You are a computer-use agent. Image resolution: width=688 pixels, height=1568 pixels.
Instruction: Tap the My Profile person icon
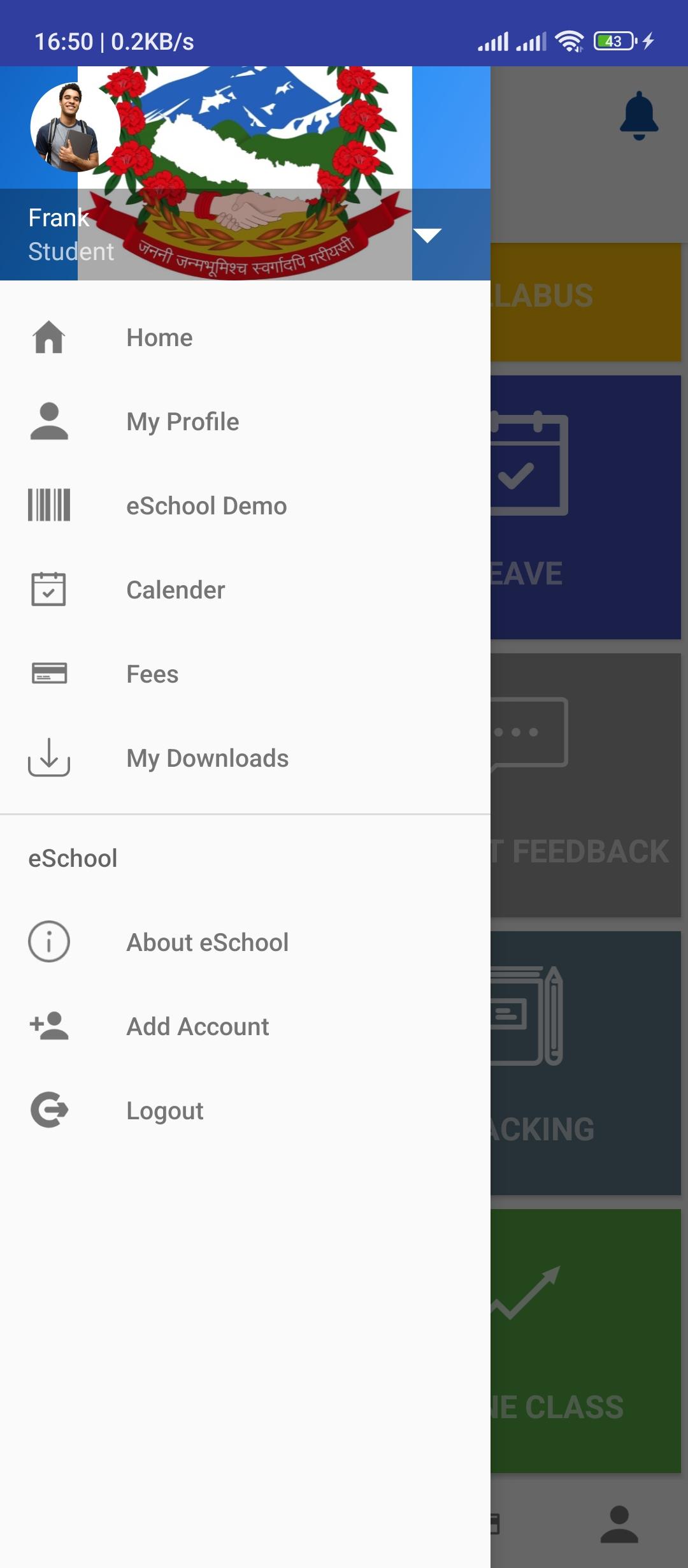48,421
